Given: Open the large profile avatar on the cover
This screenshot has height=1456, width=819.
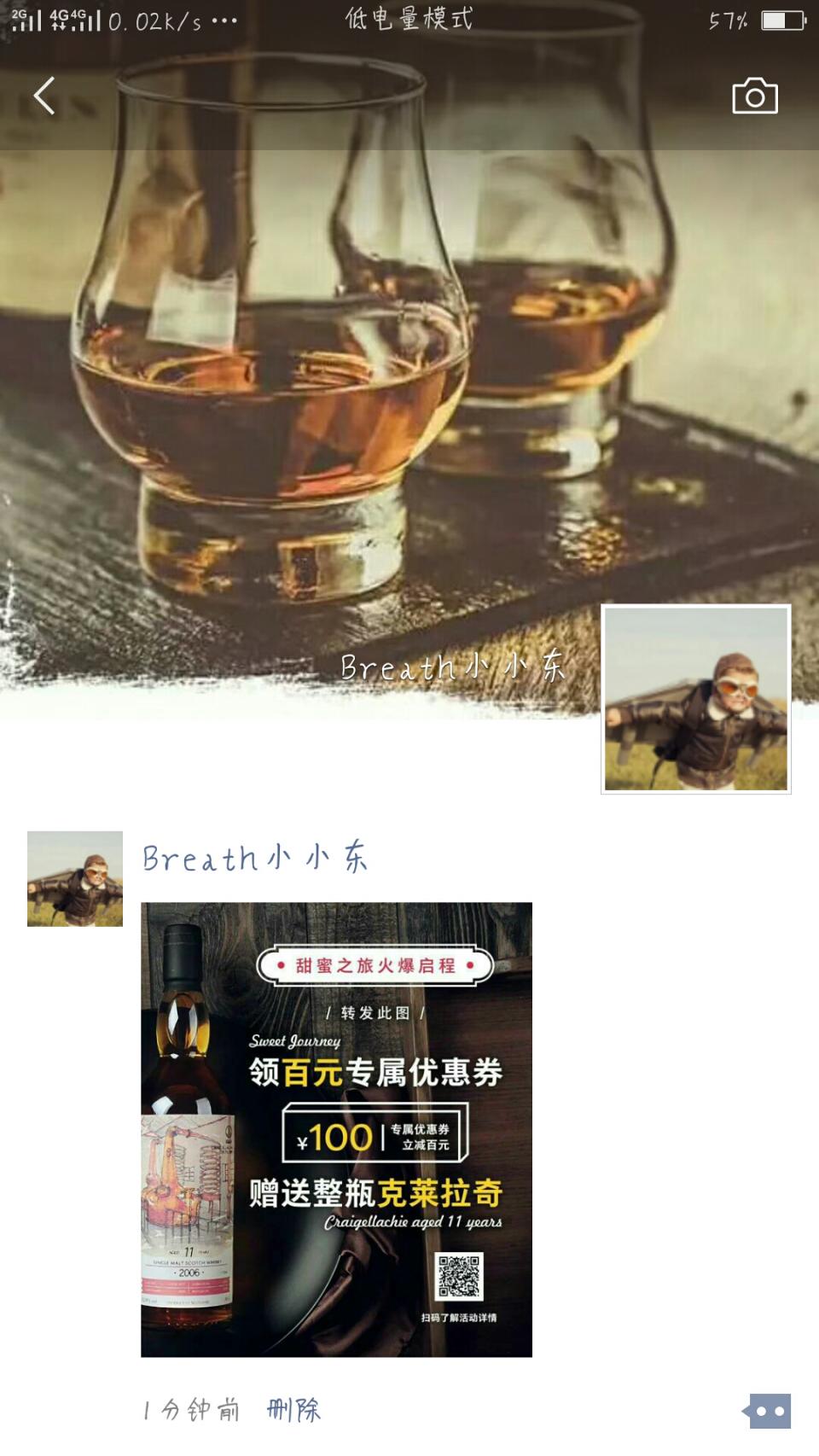Looking at the screenshot, I should [x=695, y=699].
